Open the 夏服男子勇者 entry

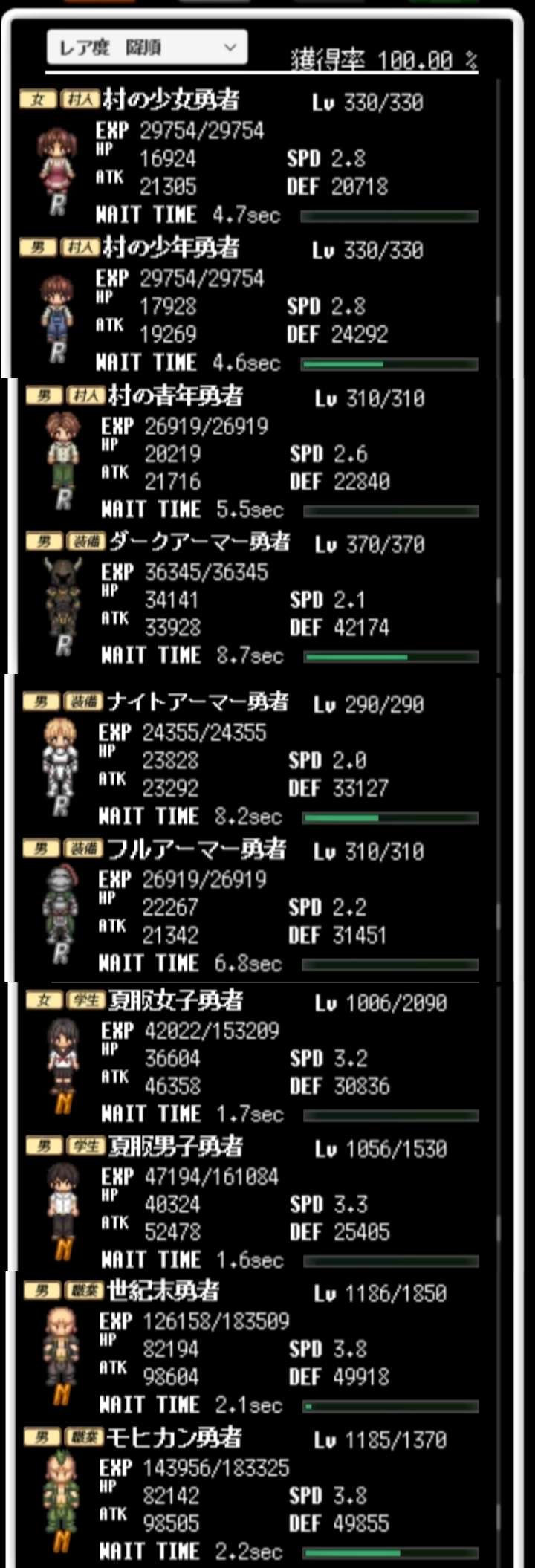pos(251,1203)
